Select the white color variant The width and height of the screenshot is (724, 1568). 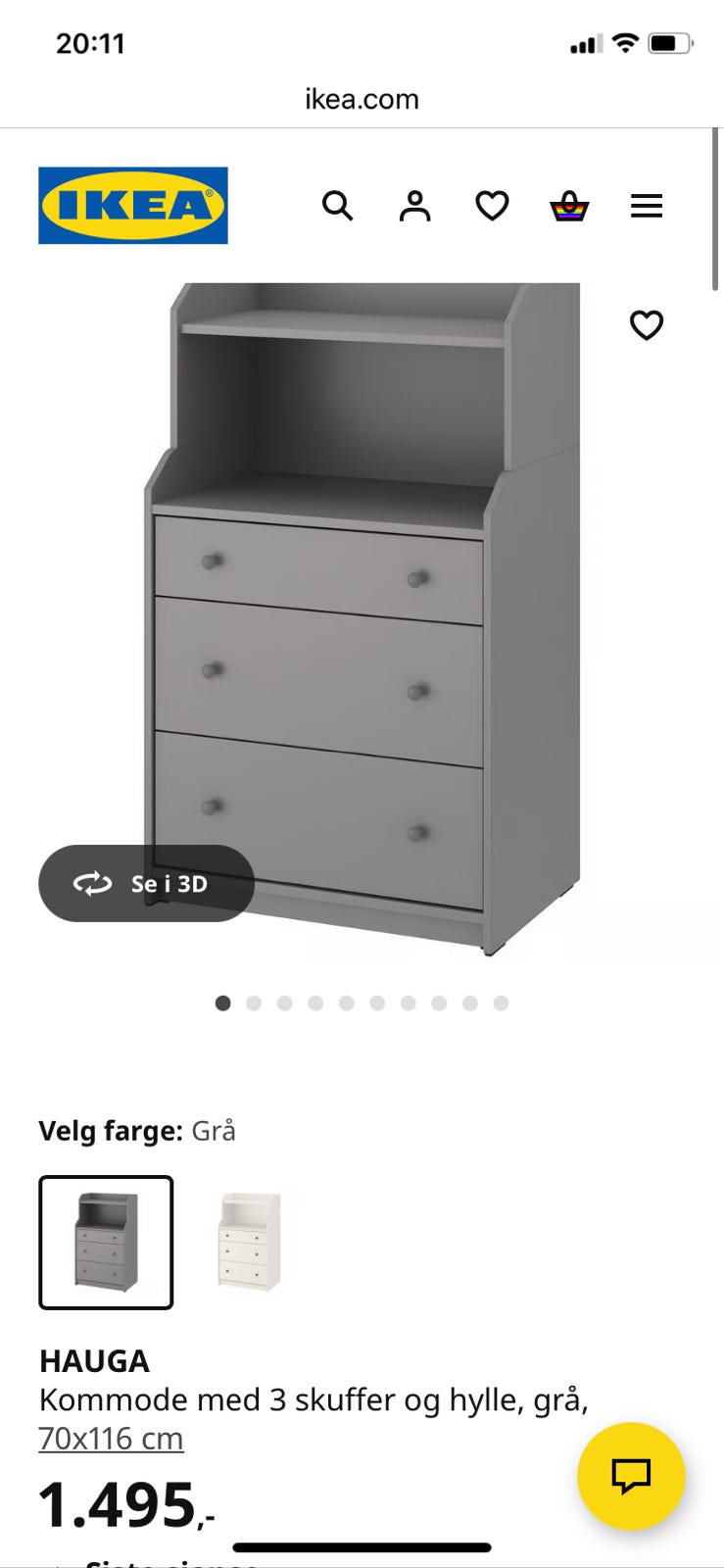pos(249,1243)
